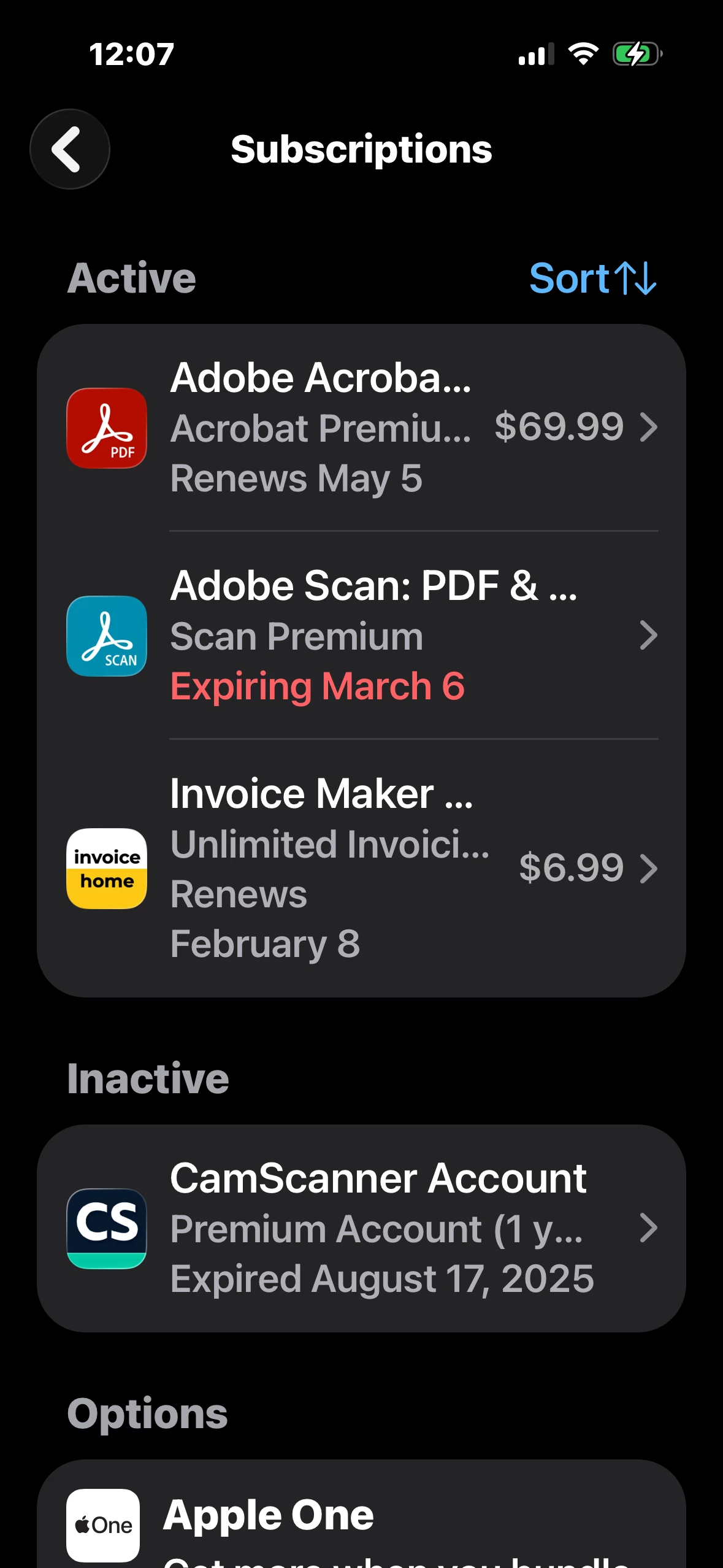The width and height of the screenshot is (723, 1568).
Task: Go back from the Subscriptions screen
Action: pyautogui.click(x=69, y=149)
